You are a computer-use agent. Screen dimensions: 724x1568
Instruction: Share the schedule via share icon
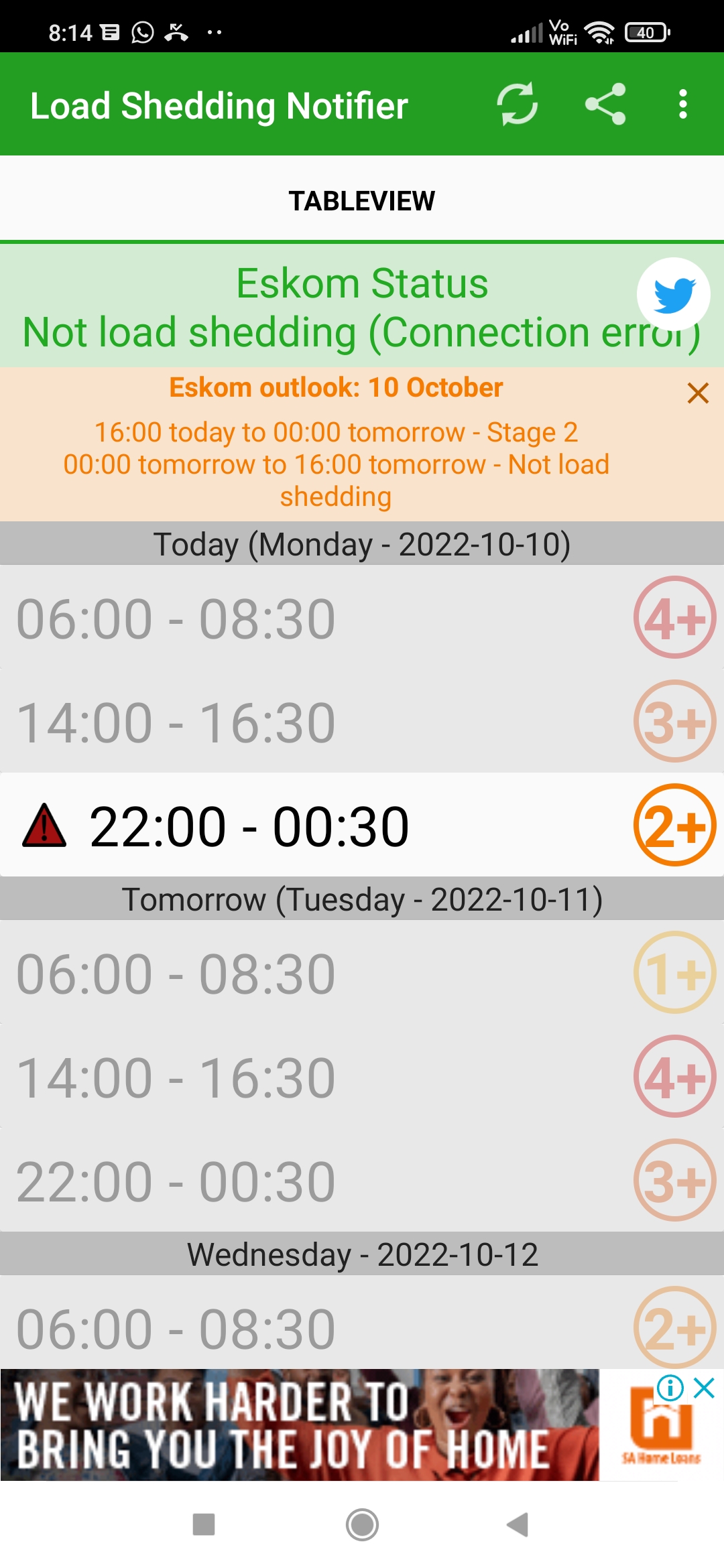[x=605, y=104]
